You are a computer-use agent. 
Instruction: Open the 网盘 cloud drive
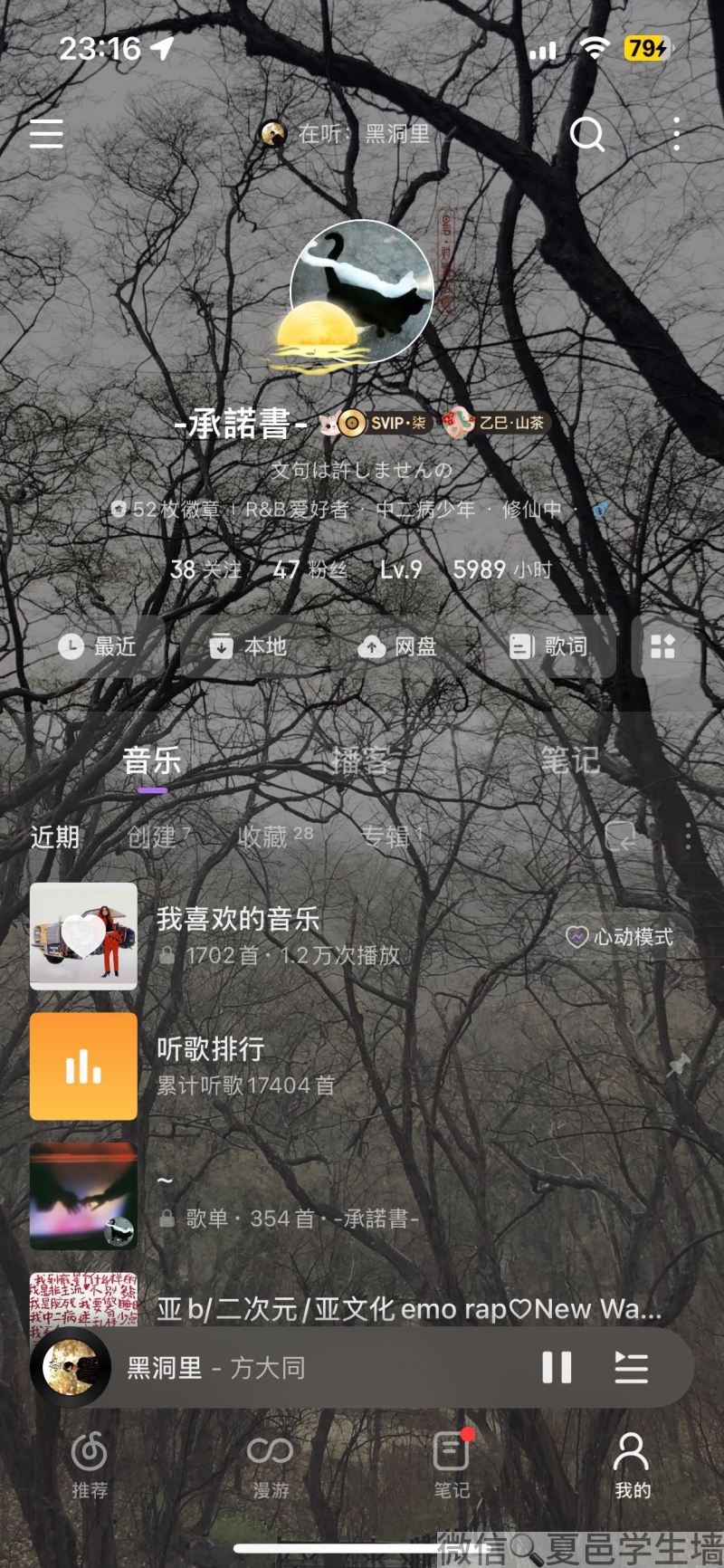pos(398,646)
